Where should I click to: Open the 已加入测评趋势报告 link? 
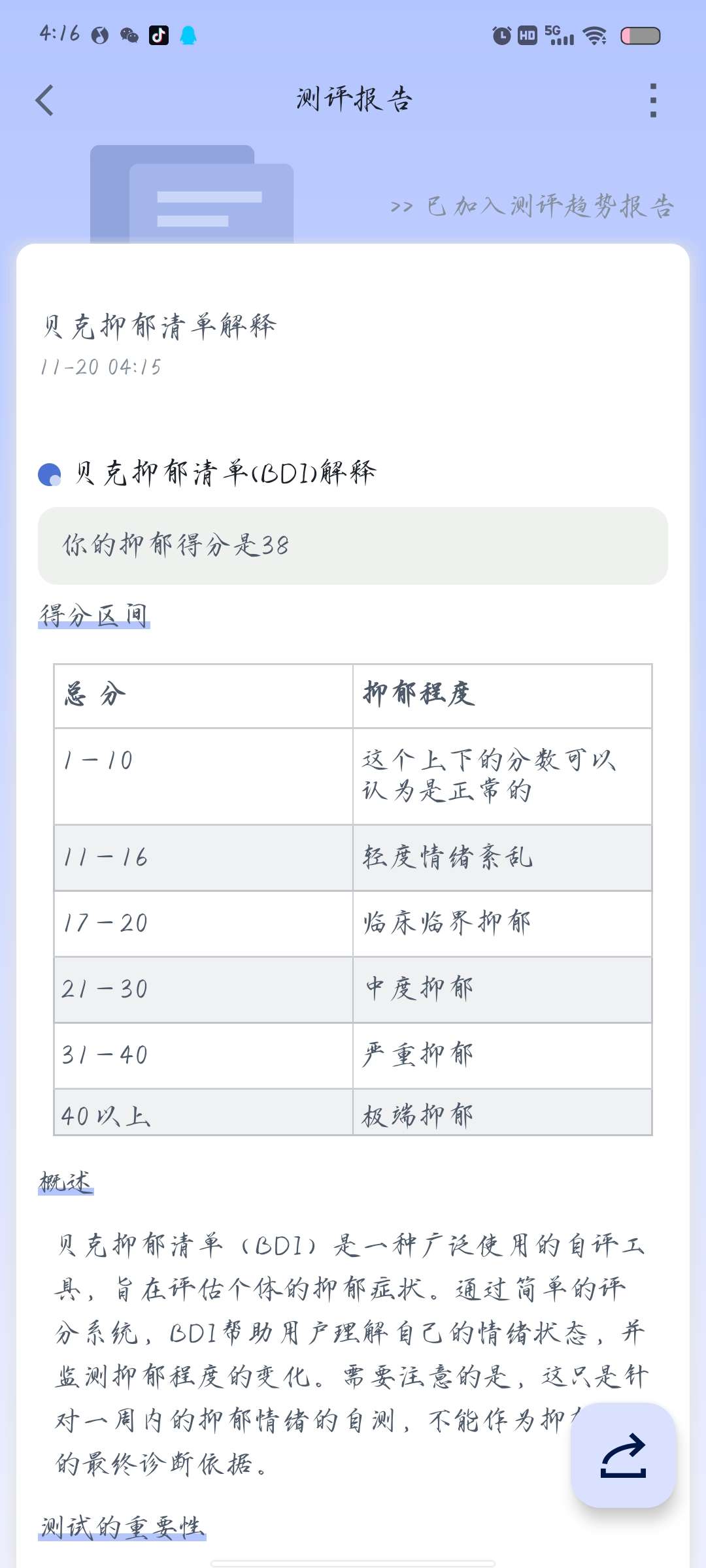click(x=532, y=206)
